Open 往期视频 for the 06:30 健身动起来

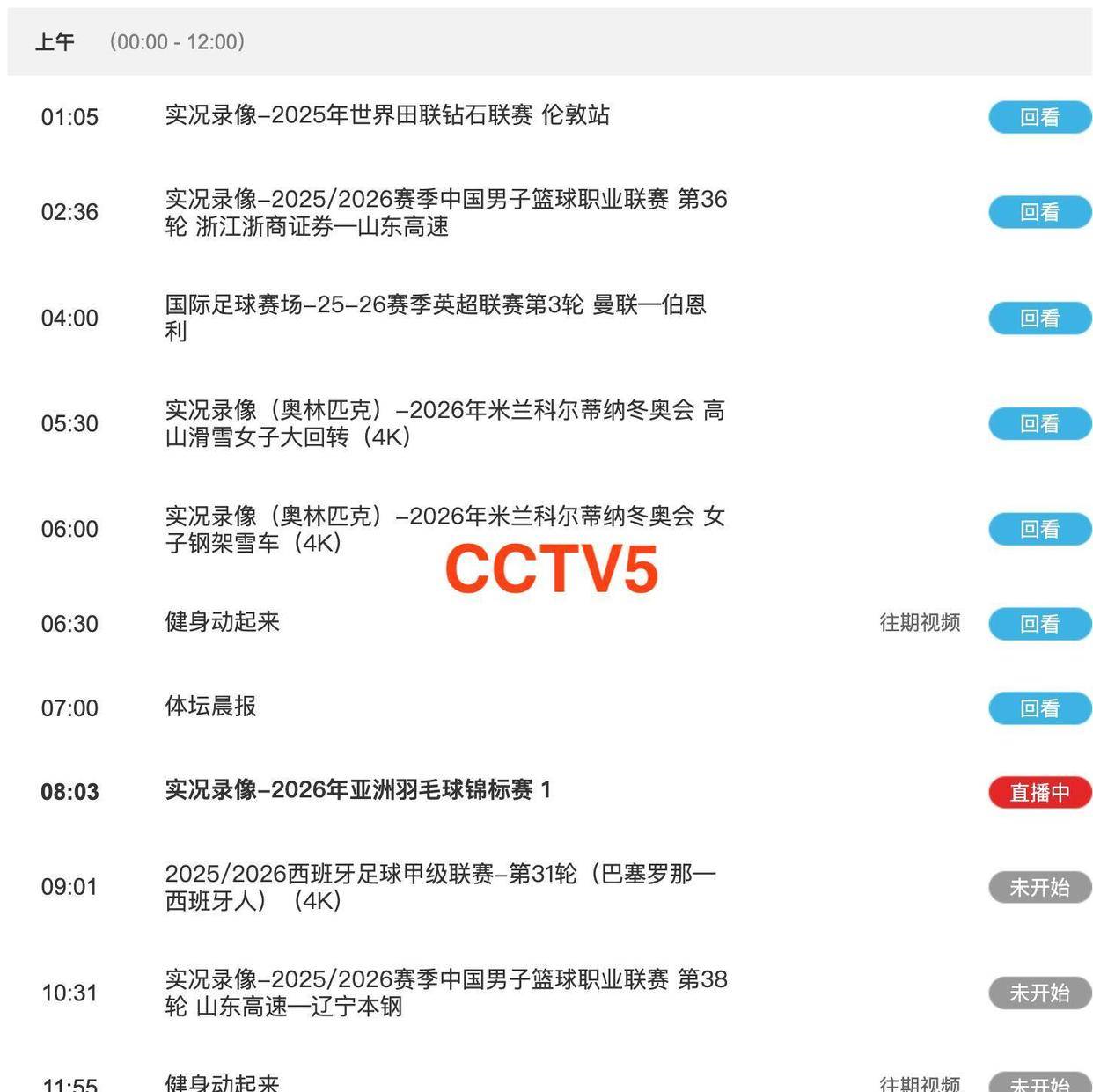tap(920, 623)
